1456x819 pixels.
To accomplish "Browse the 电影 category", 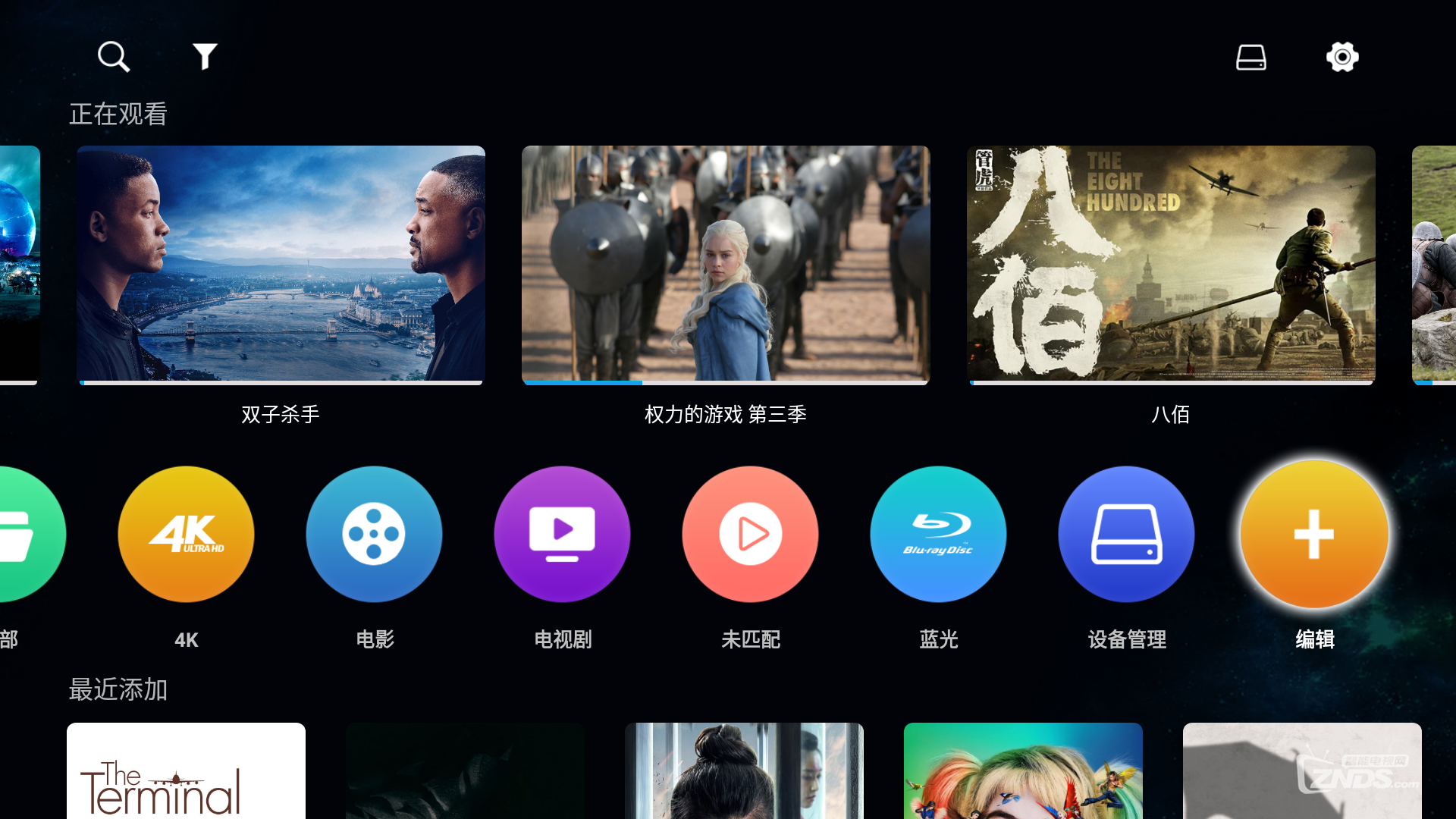I will click(374, 535).
